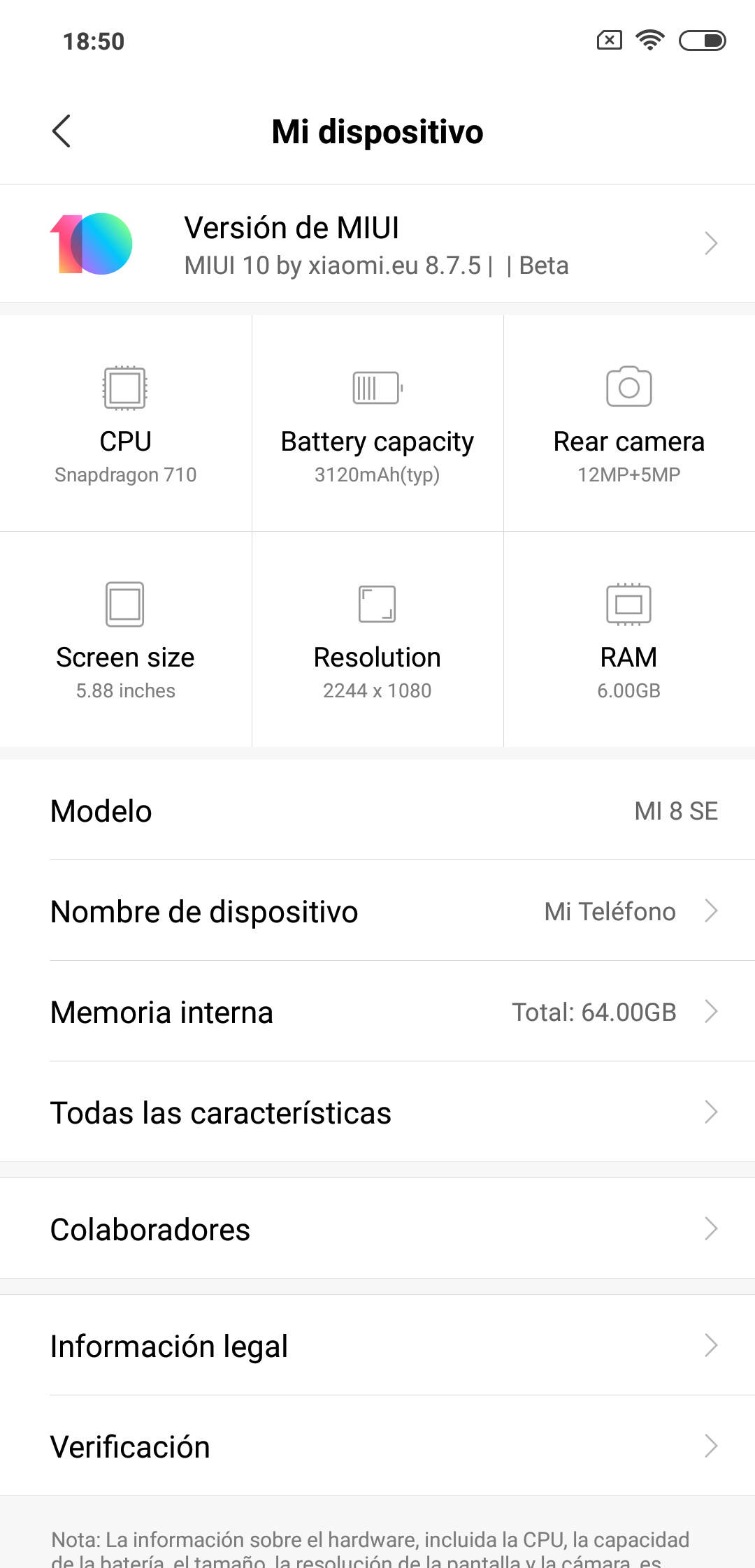Open Información legal
This screenshot has width=755, height=1568.
click(x=377, y=1345)
